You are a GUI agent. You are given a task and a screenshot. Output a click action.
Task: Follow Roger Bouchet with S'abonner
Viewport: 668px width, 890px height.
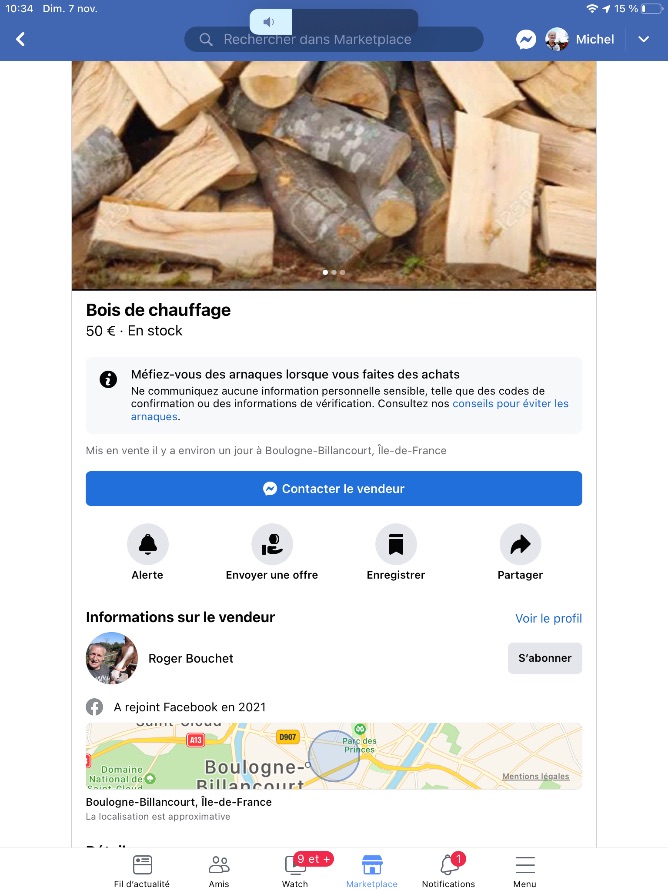(x=545, y=658)
